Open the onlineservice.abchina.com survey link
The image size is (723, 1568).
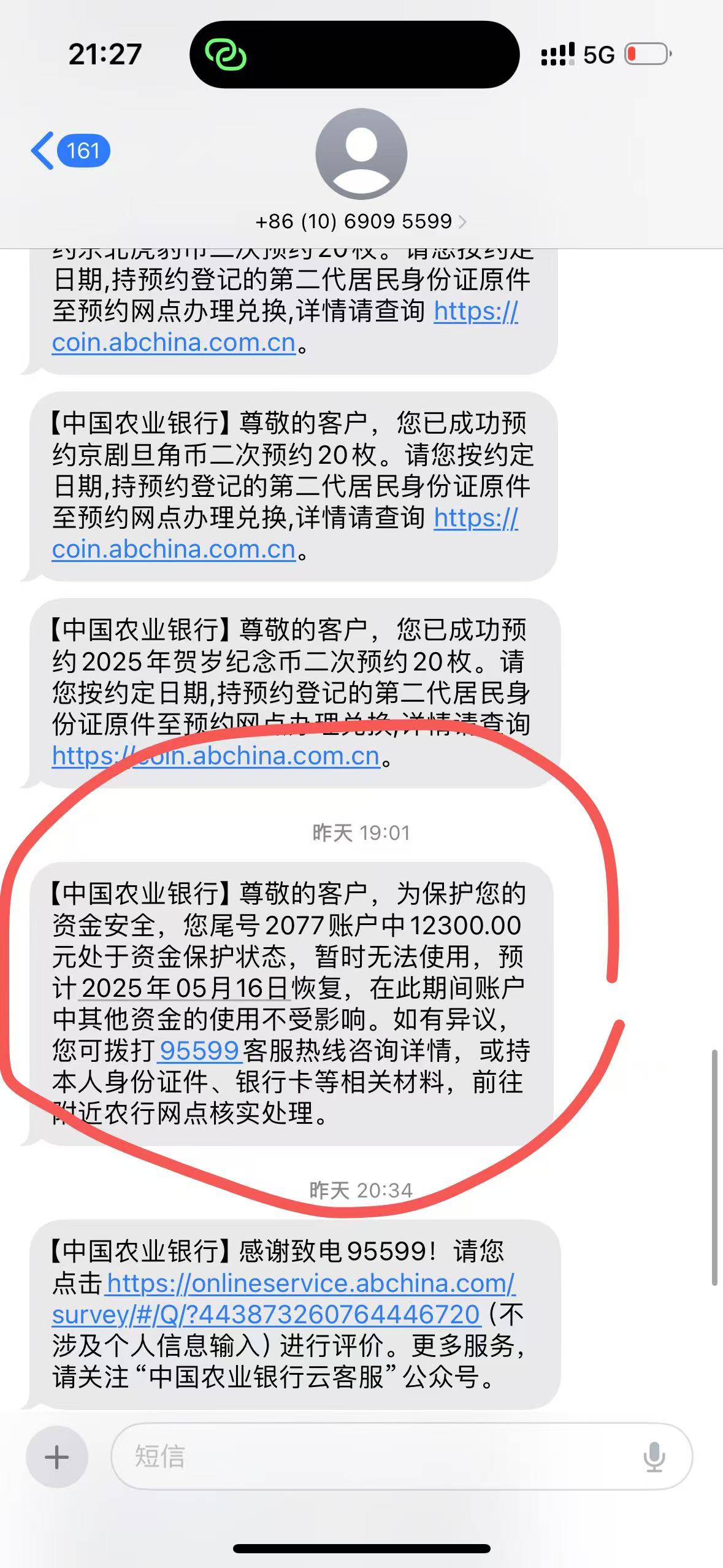pyautogui.click(x=283, y=1299)
